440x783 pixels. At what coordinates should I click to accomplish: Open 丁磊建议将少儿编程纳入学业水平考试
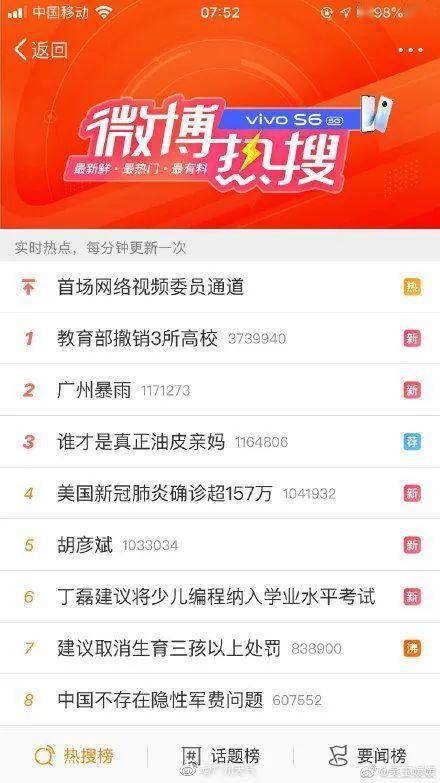tap(220, 597)
